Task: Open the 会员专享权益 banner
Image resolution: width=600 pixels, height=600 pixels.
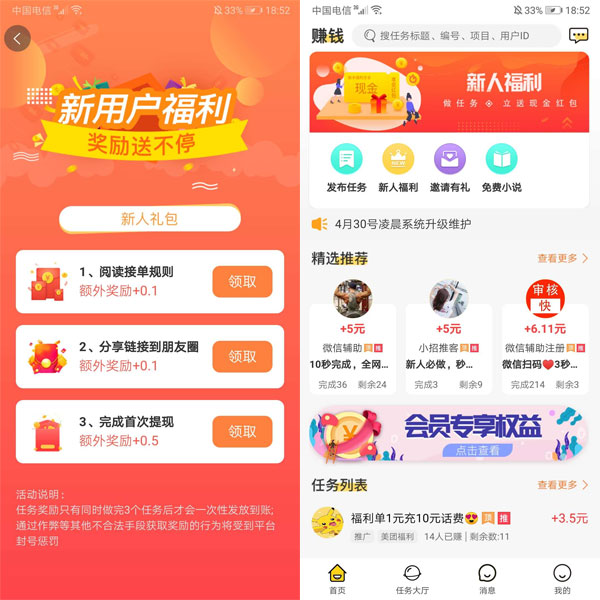Action: pyautogui.click(x=449, y=432)
